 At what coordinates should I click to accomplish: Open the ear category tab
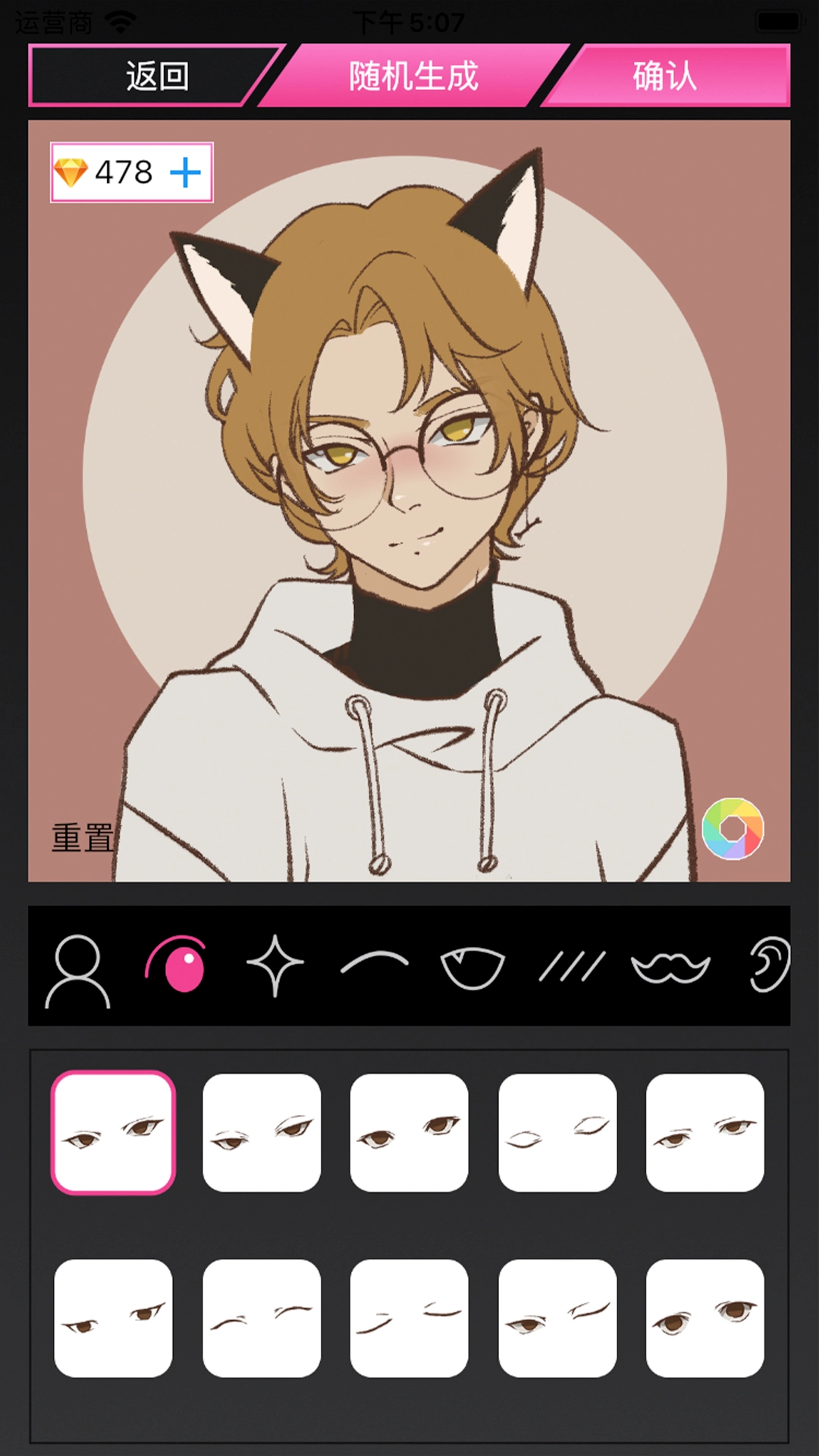(768, 965)
